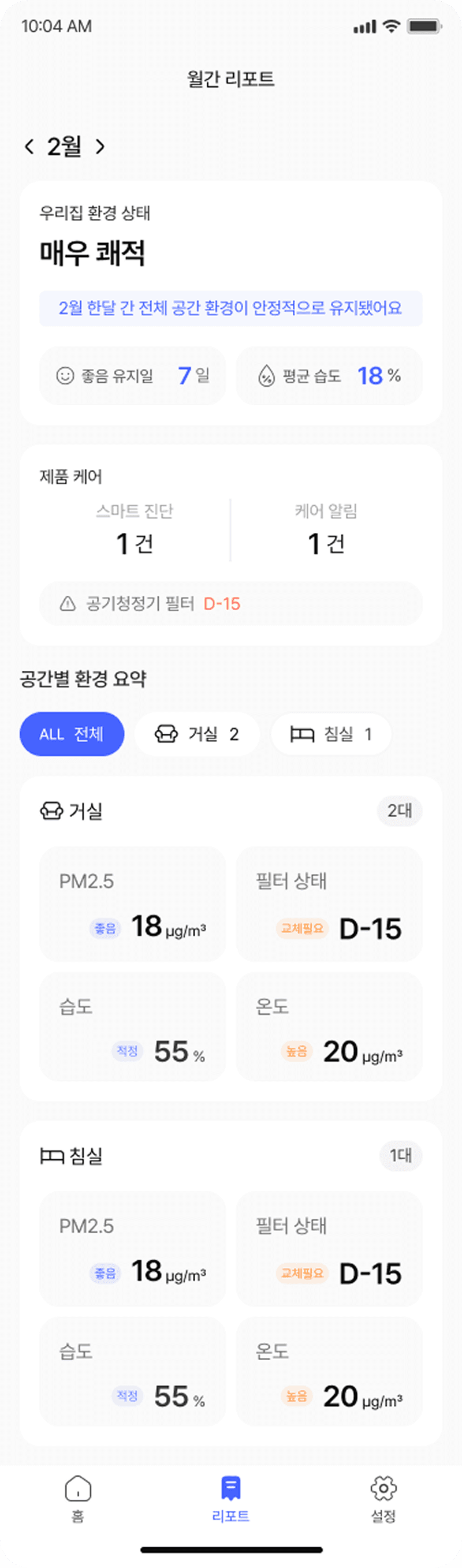Filter by 거실 chip
The height and width of the screenshot is (1568, 462).
(x=196, y=734)
